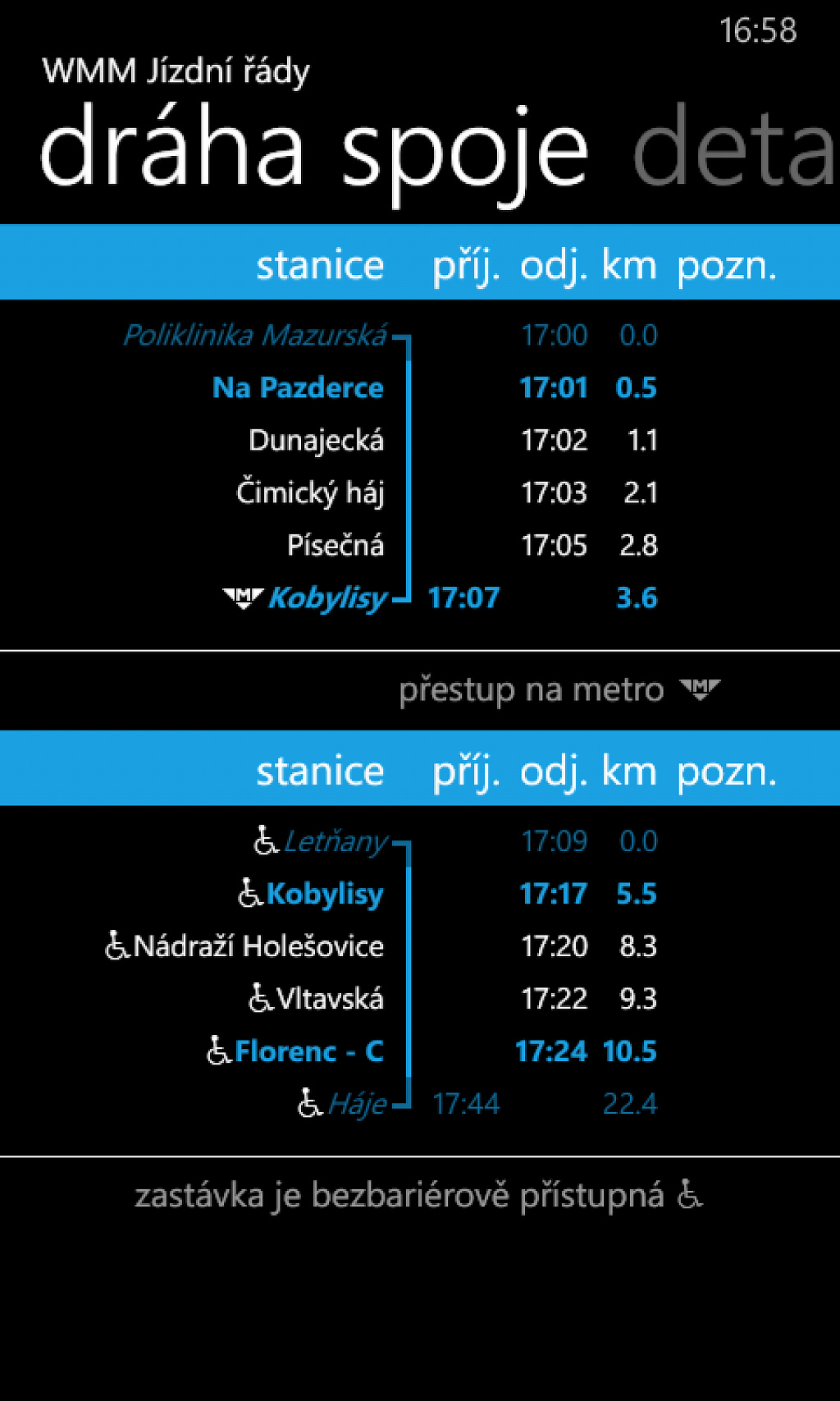Select the Kobylisy bus arrival row at 17:07

coord(420,597)
